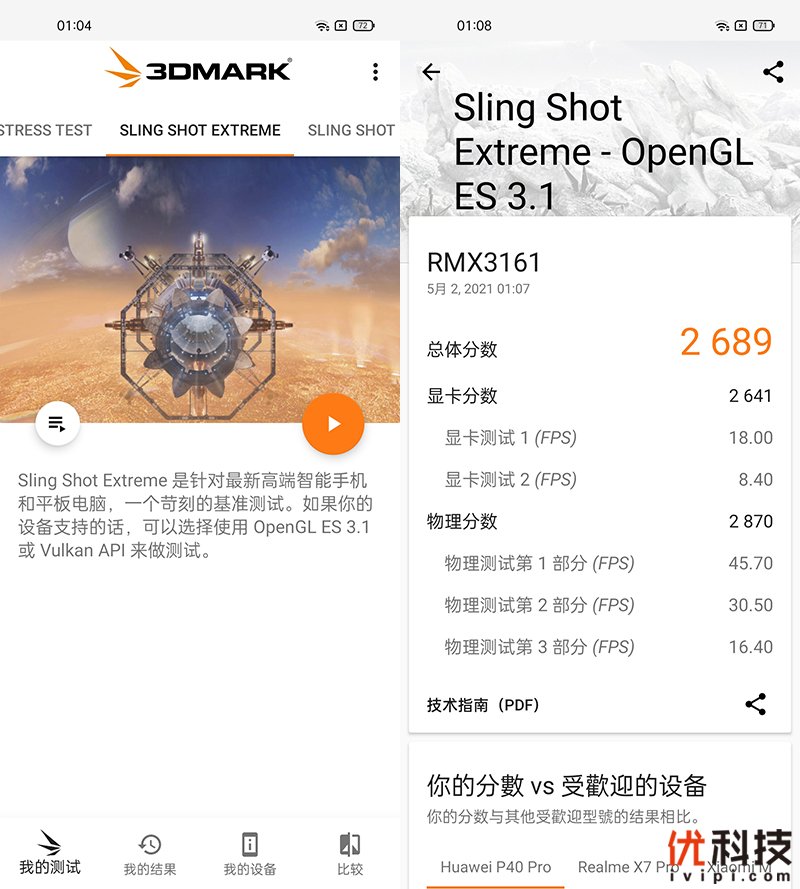Go to the 我的结果 tab
This screenshot has width=800, height=889.
[150, 853]
